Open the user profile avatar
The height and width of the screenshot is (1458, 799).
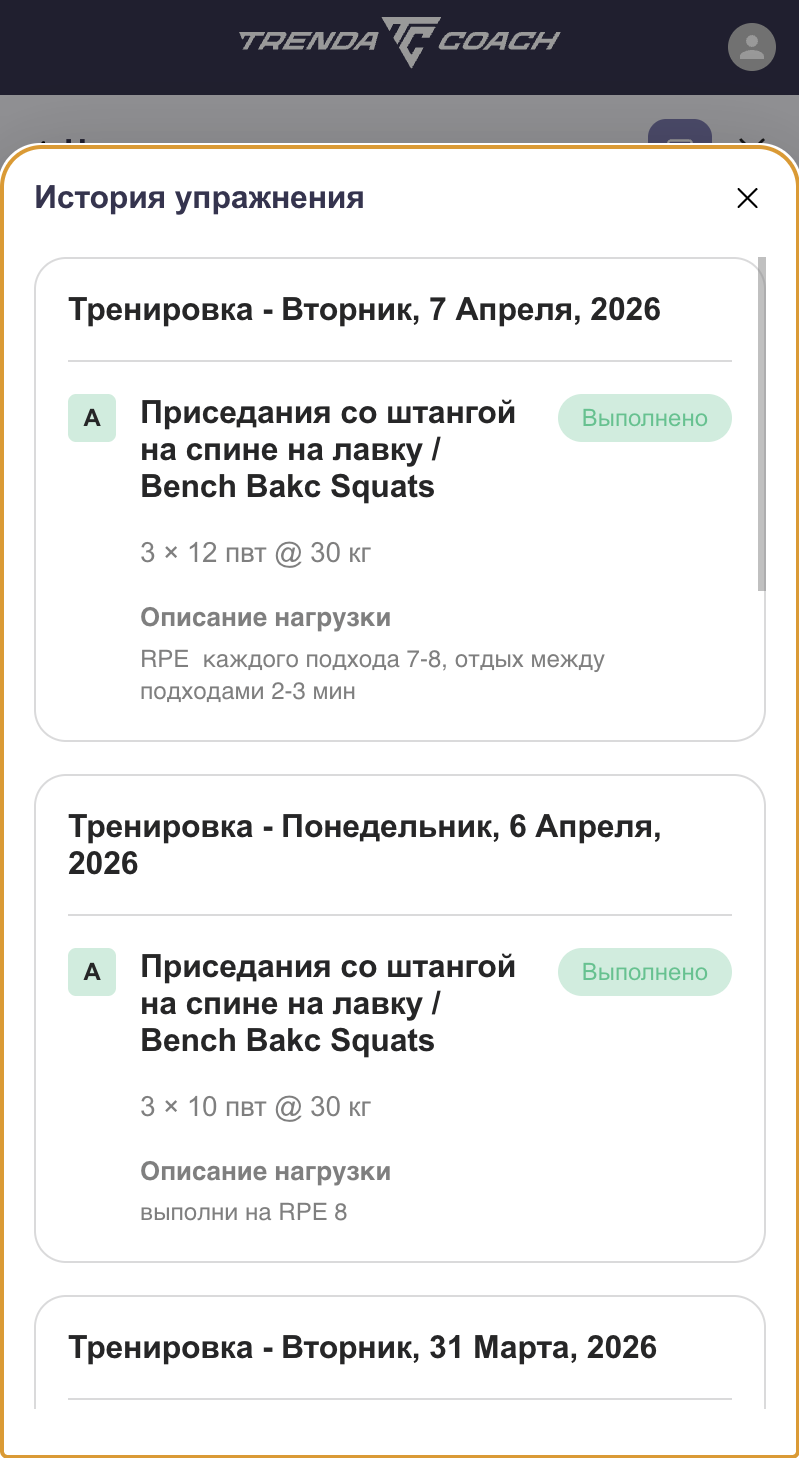[x=752, y=47]
